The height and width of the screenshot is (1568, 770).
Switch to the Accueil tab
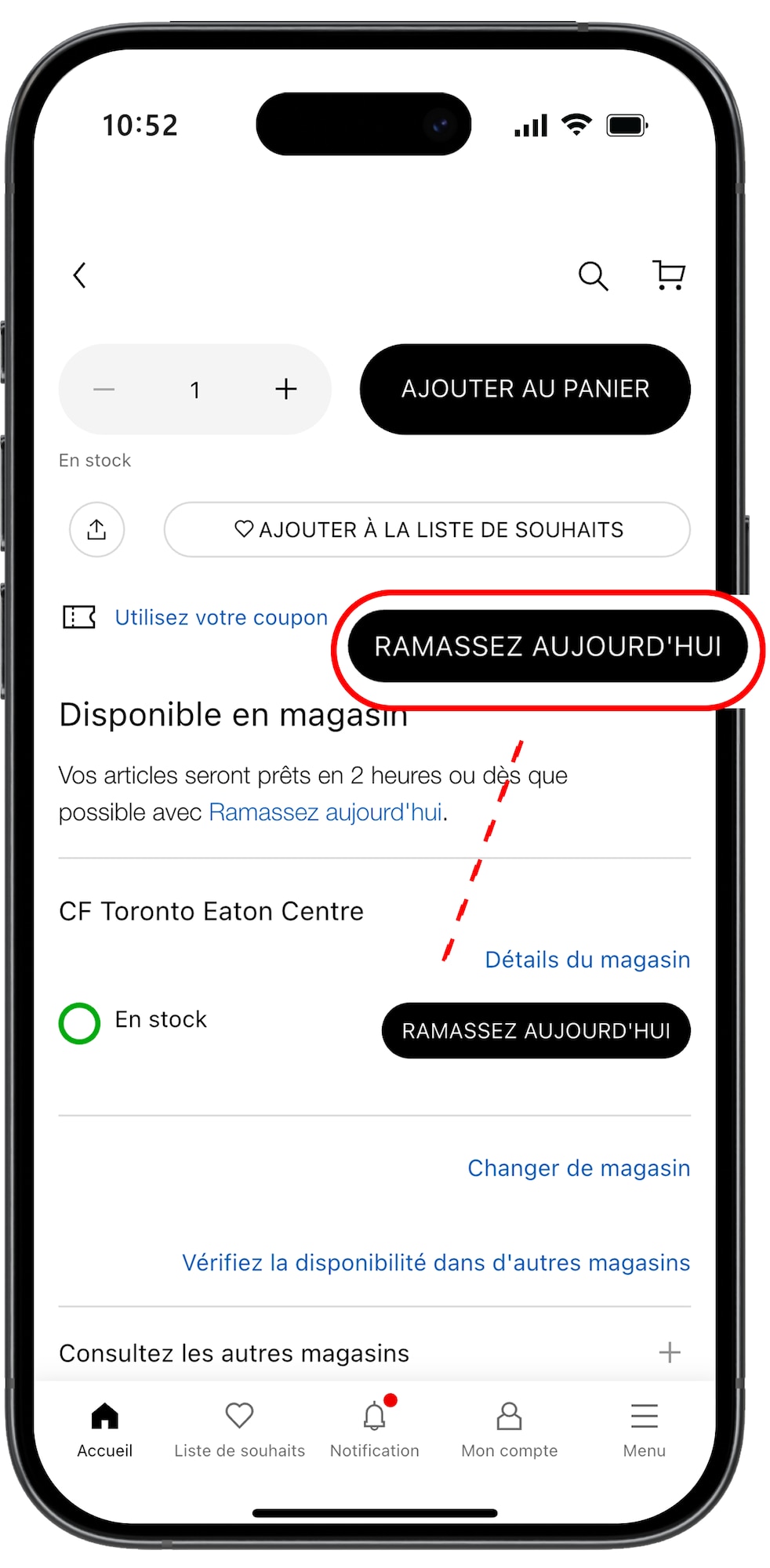pyautogui.click(x=104, y=1430)
